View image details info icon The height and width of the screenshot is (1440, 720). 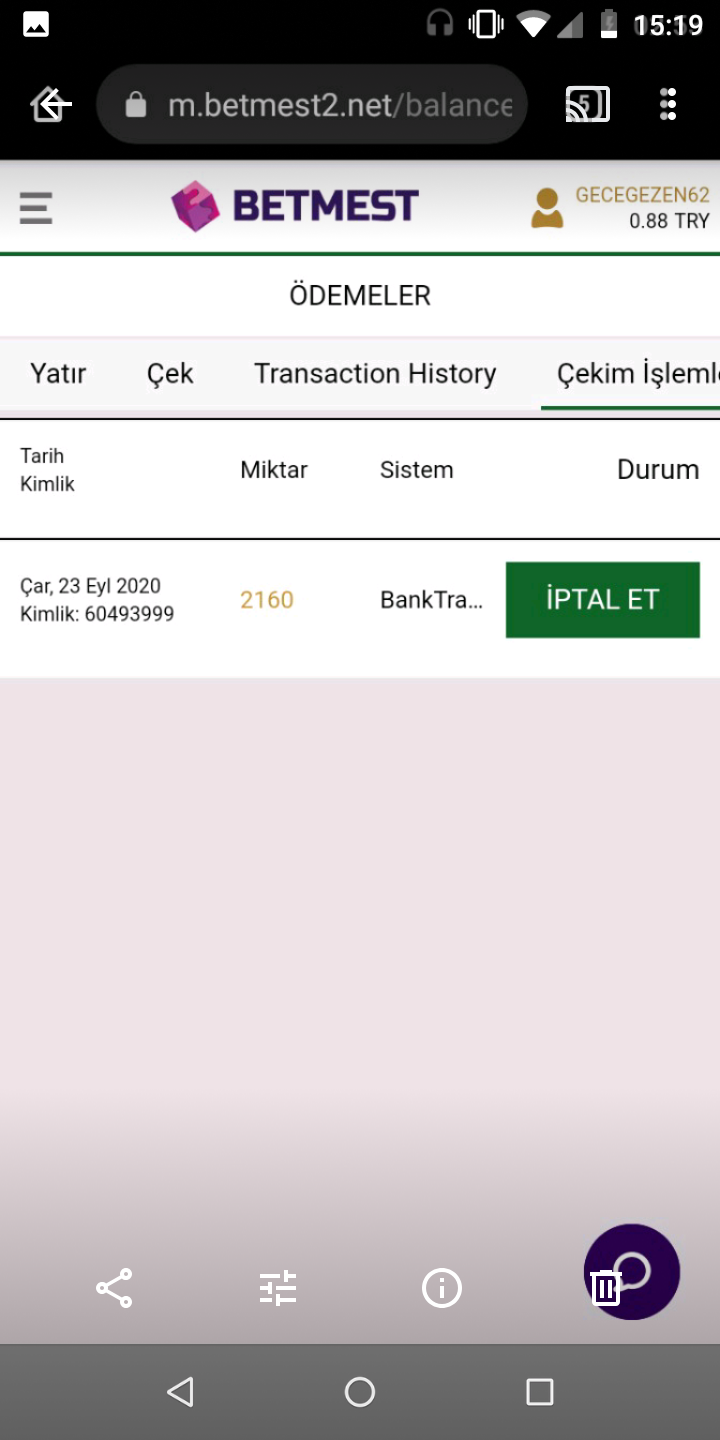[x=442, y=1288]
